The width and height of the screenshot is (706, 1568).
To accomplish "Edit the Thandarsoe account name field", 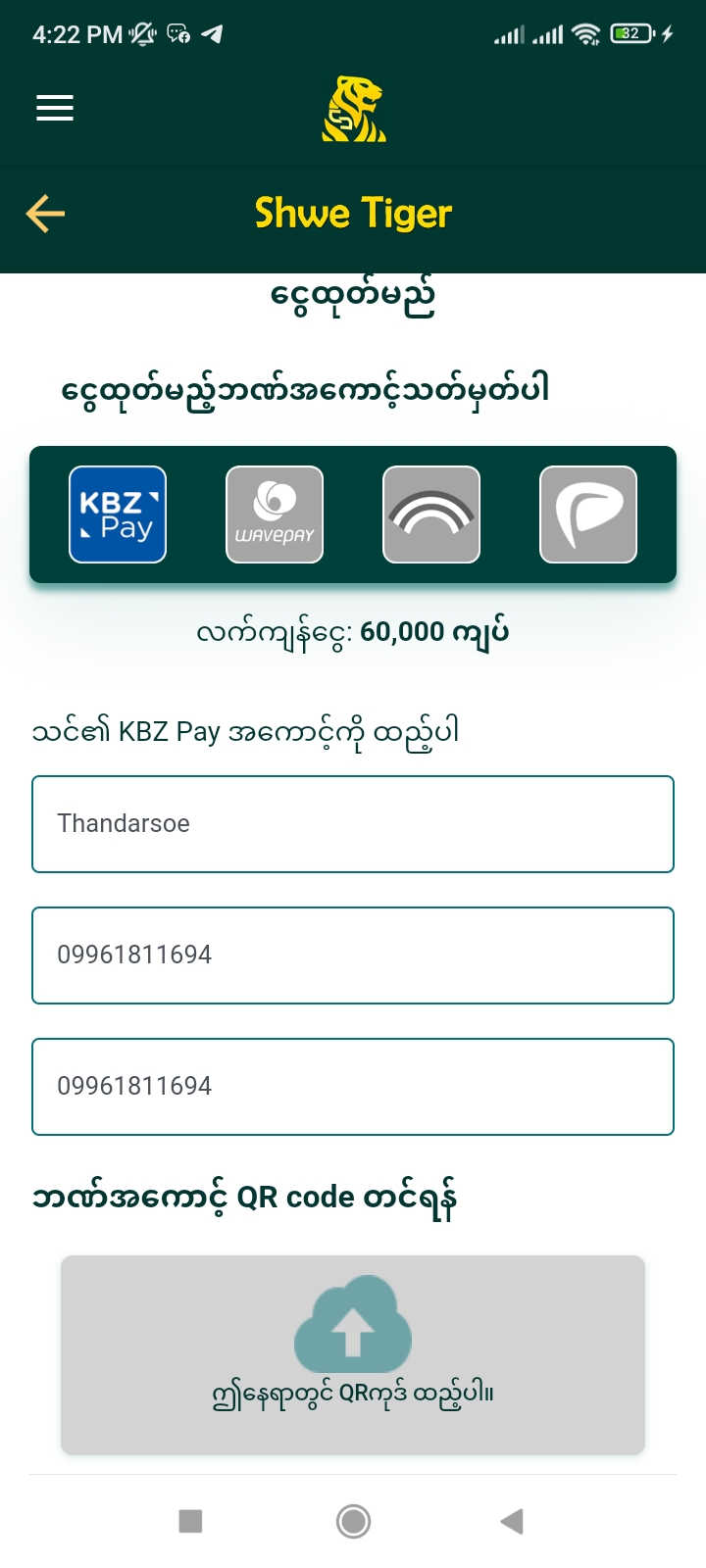I will [x=353, y=824].
